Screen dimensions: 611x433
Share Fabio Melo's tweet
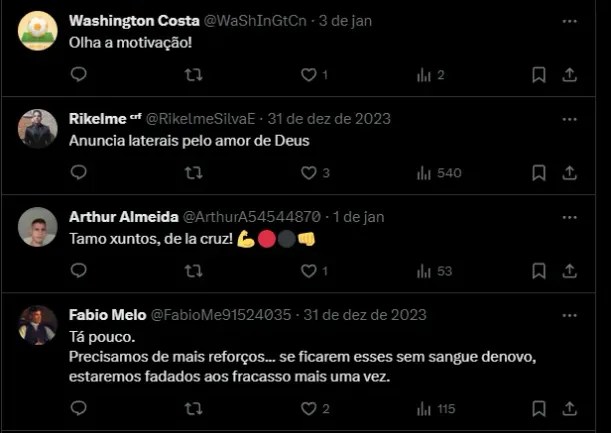569,408
